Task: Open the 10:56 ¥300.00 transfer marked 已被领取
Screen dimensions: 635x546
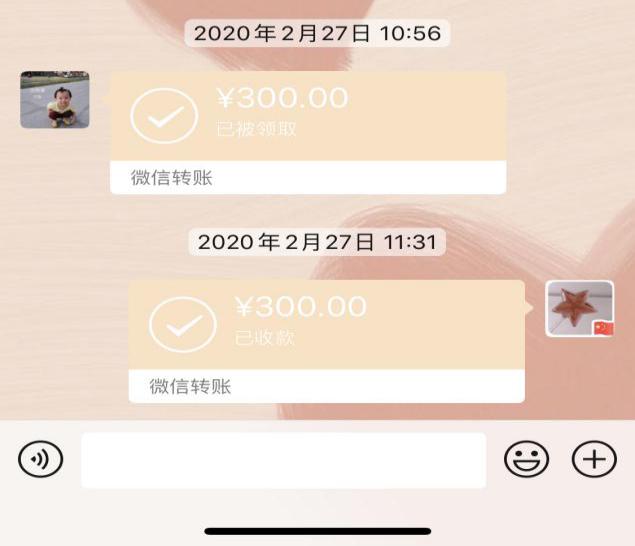Action: click(x=307, y=132)
